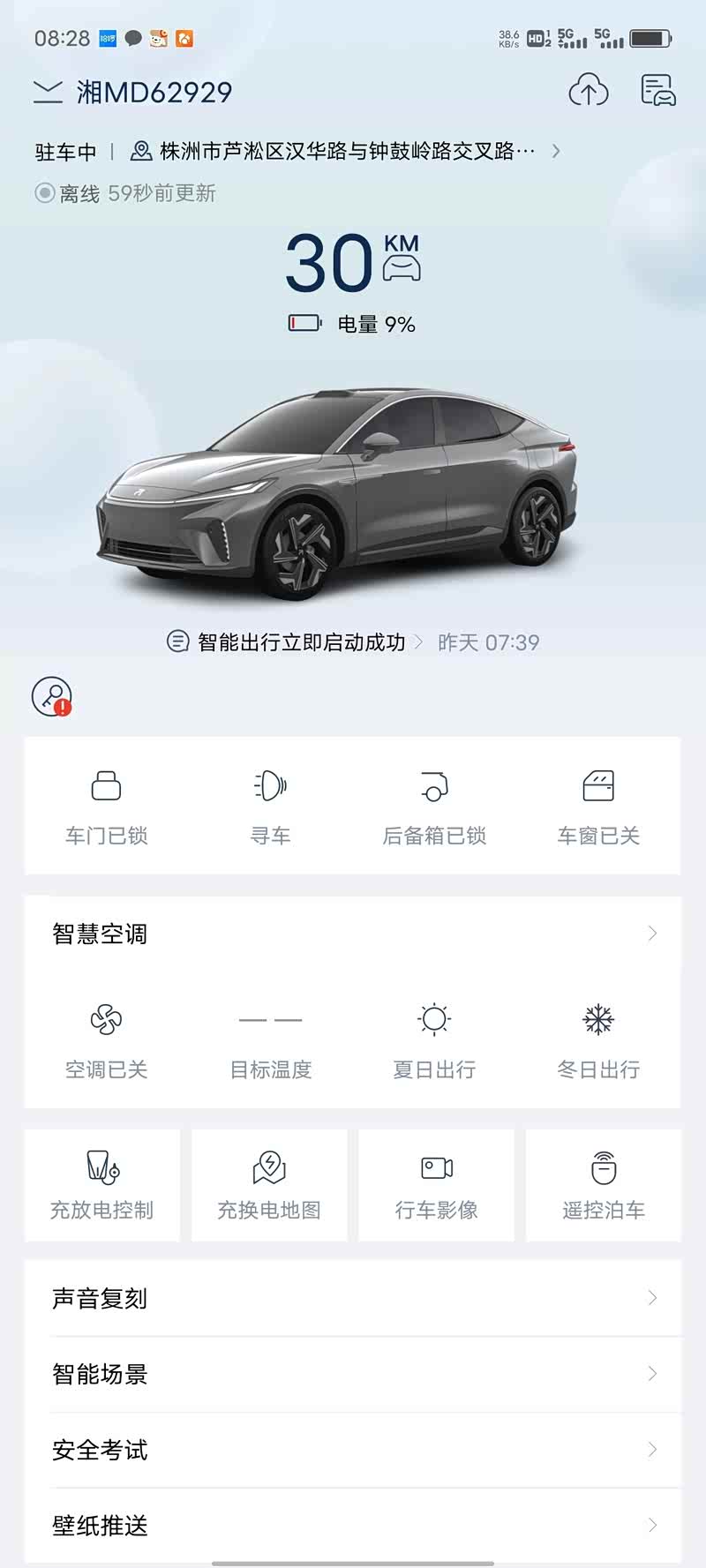Select 夏日出行 summer mode

(x=434, y=1041)
